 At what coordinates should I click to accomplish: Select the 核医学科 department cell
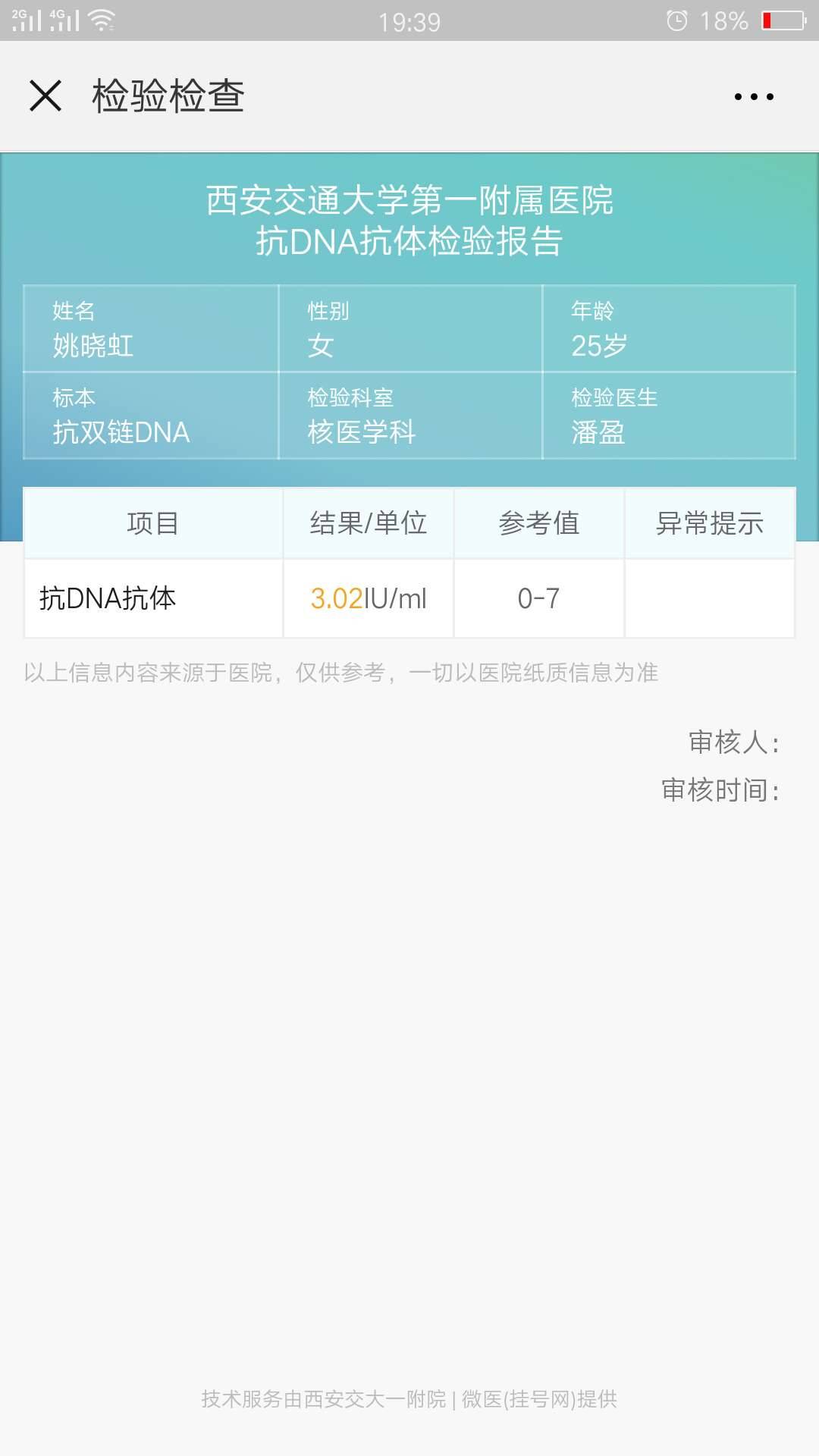tap(360, 431)
